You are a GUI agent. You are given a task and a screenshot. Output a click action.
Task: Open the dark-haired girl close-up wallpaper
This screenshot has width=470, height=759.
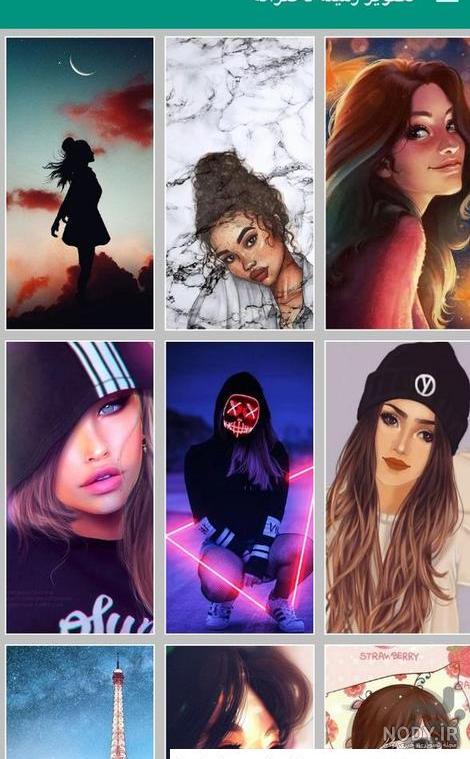click(x=240, y=697)
